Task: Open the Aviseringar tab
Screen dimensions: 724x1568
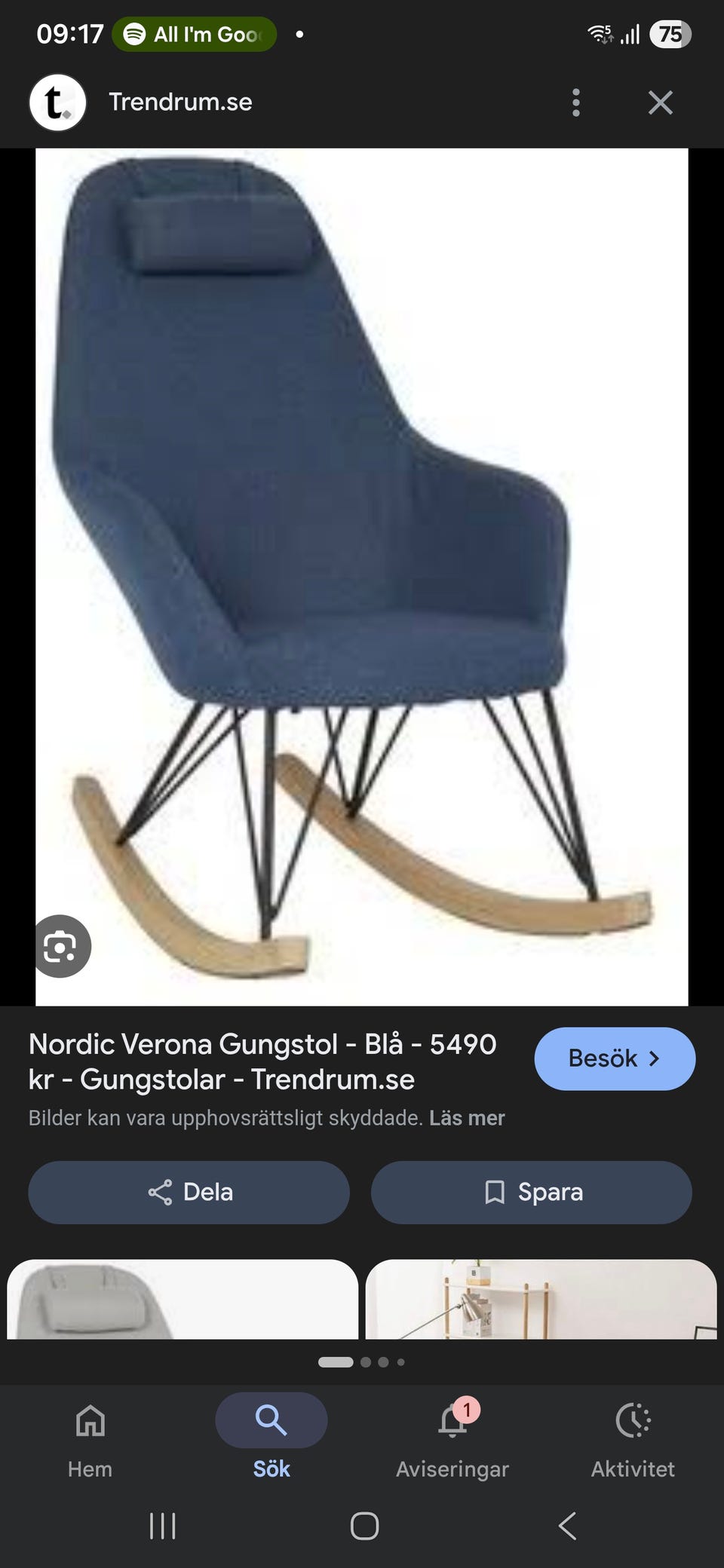Action: [452, 1437]
